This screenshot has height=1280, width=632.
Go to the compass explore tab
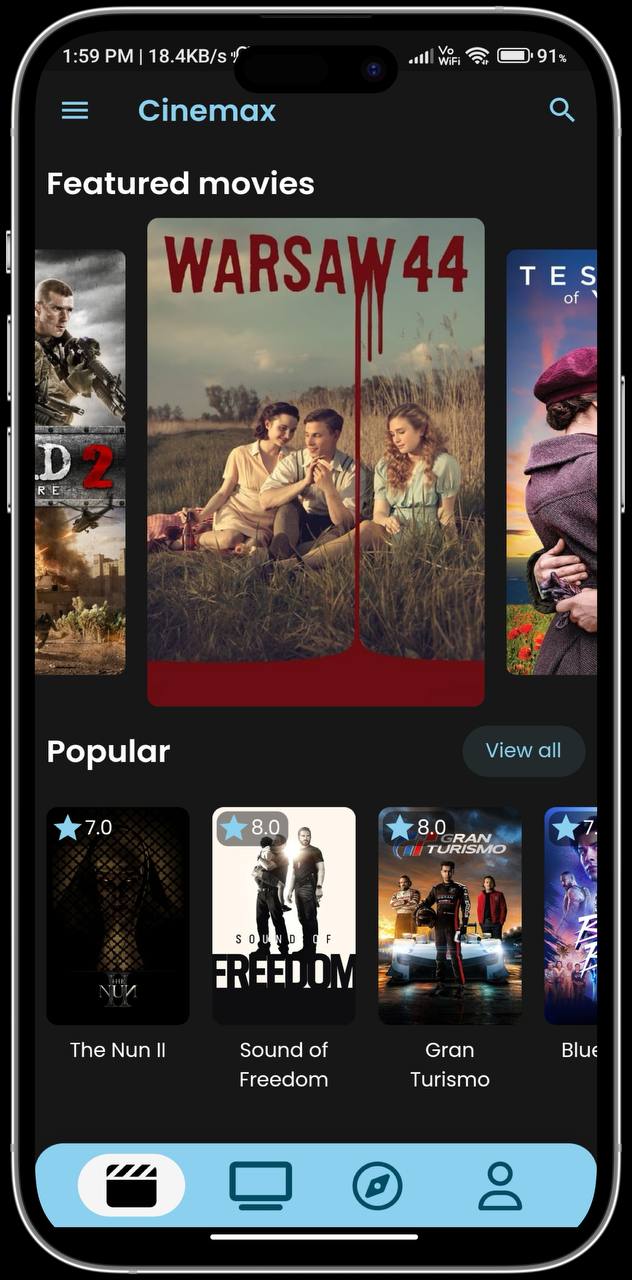point(378,1187)
